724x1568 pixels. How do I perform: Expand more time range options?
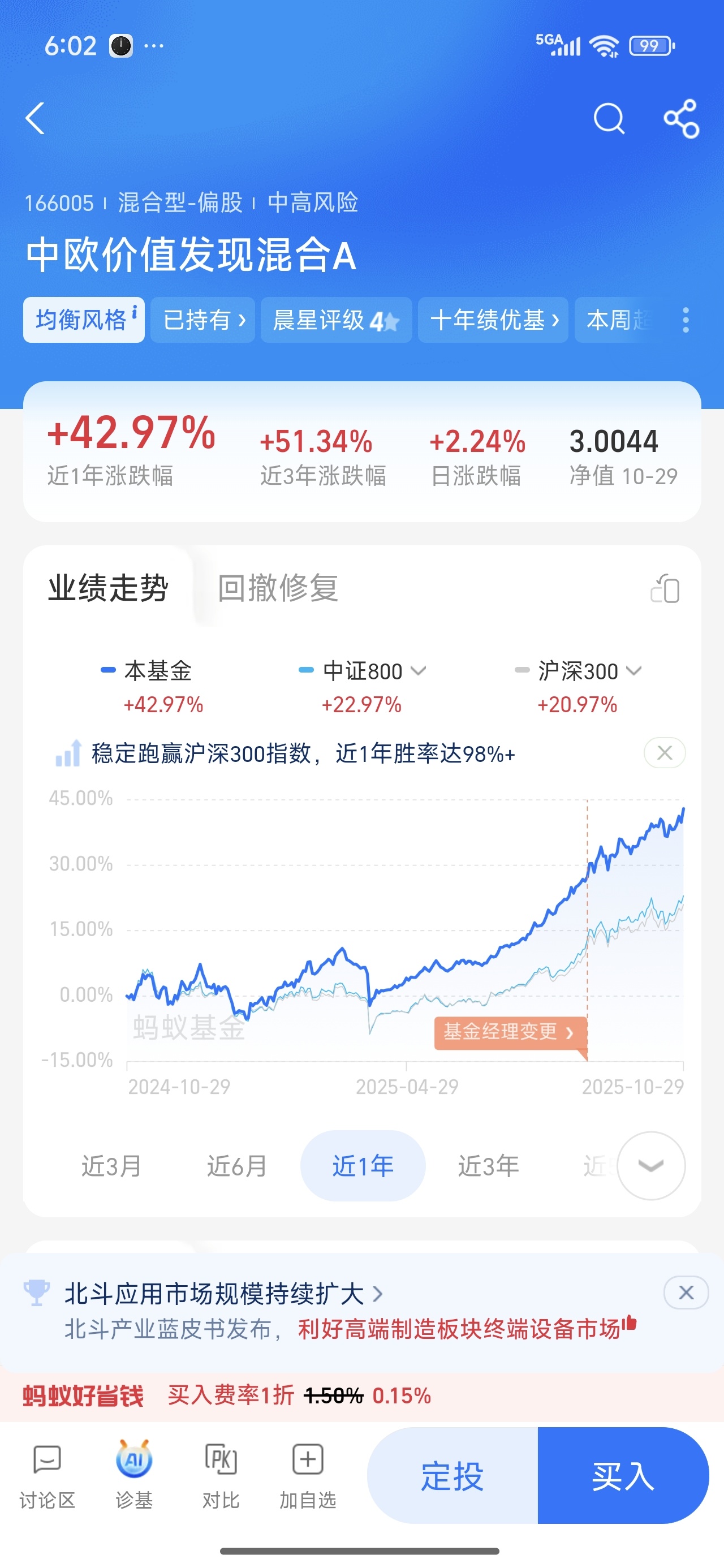(x=650, y=1166)
